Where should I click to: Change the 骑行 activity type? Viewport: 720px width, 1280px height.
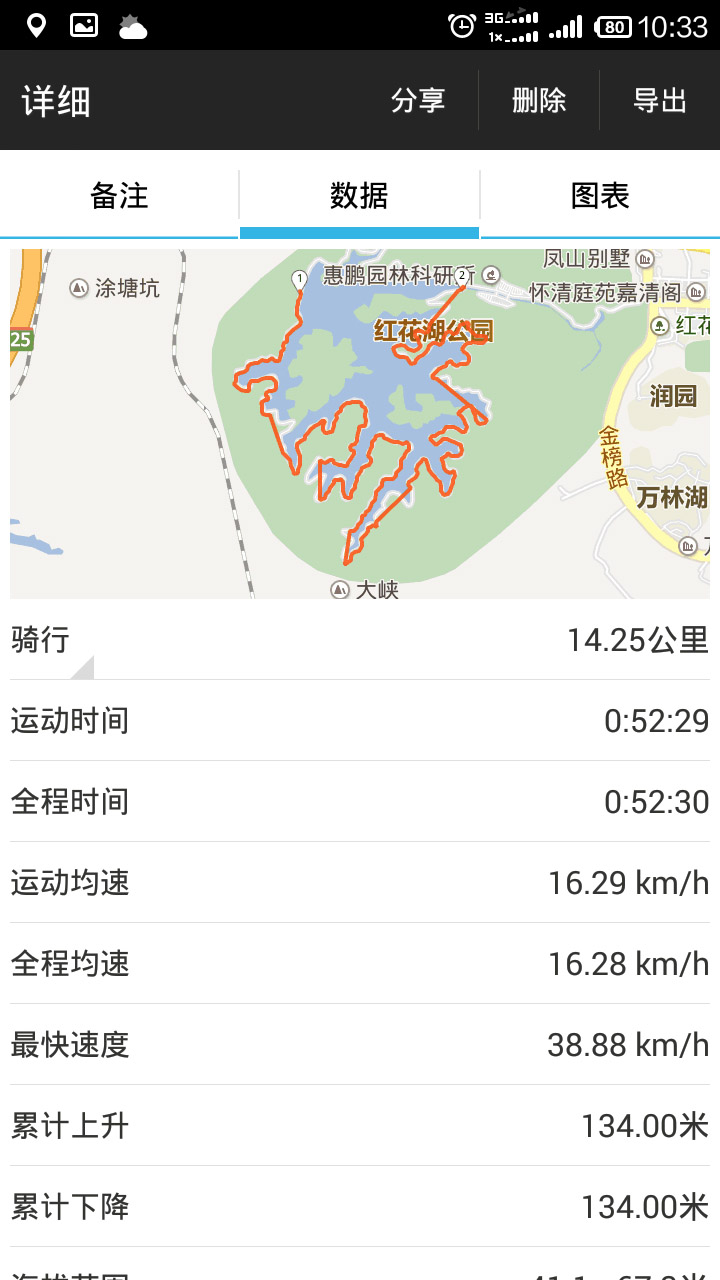click(x=52, y=641)
